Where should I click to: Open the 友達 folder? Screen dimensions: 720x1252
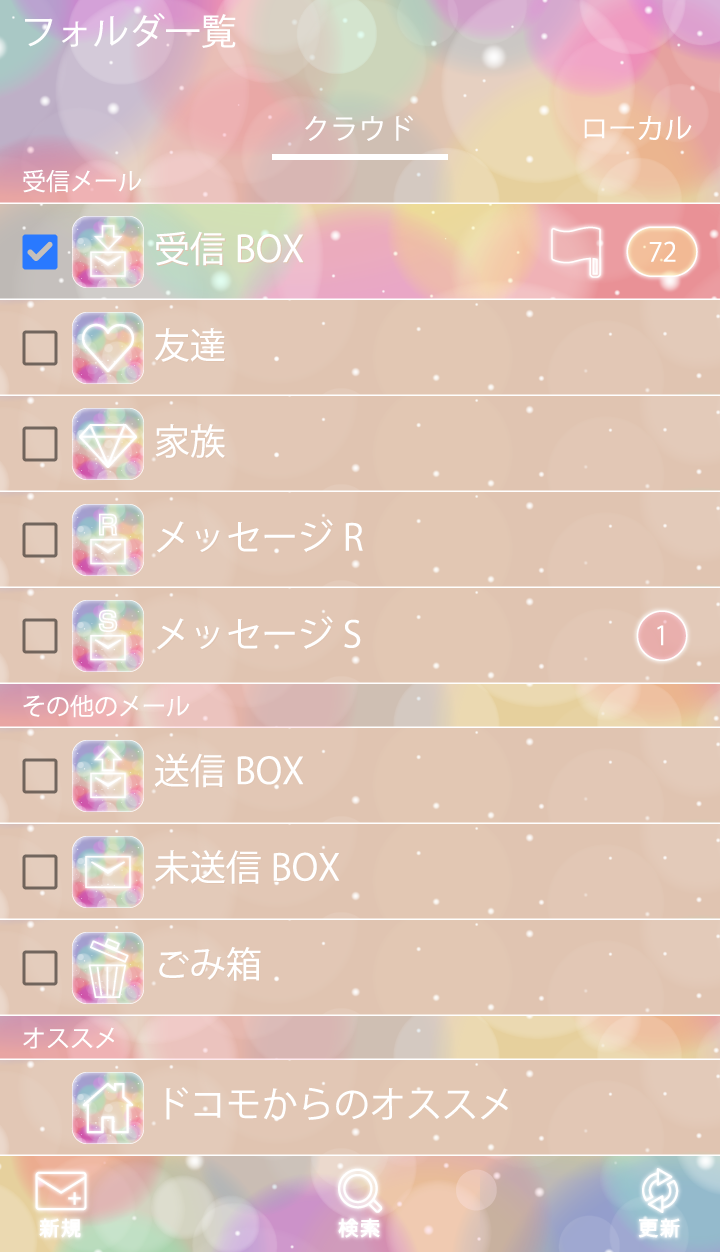pos(300,348)
